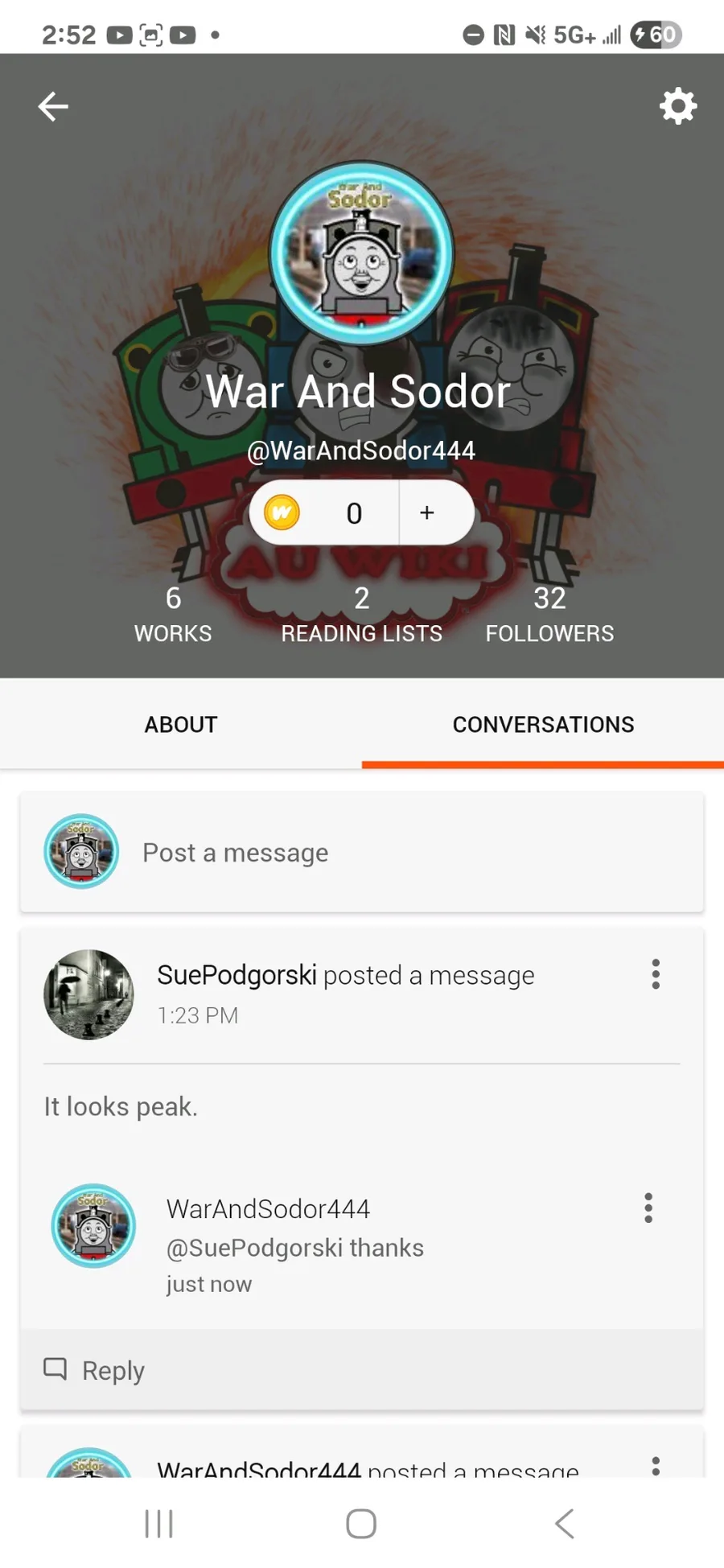The image size is (724, 1568).
Task: Reply to SuePodgorski's message
Action: click(95, 1370)
